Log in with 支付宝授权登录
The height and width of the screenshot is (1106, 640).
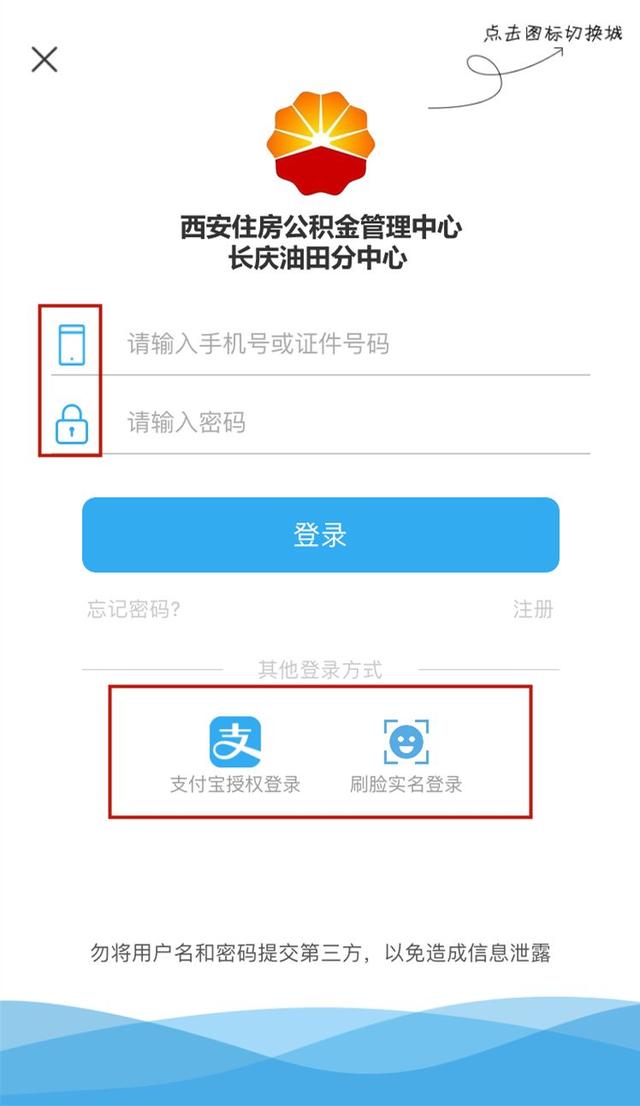click(x=235, y=755)
